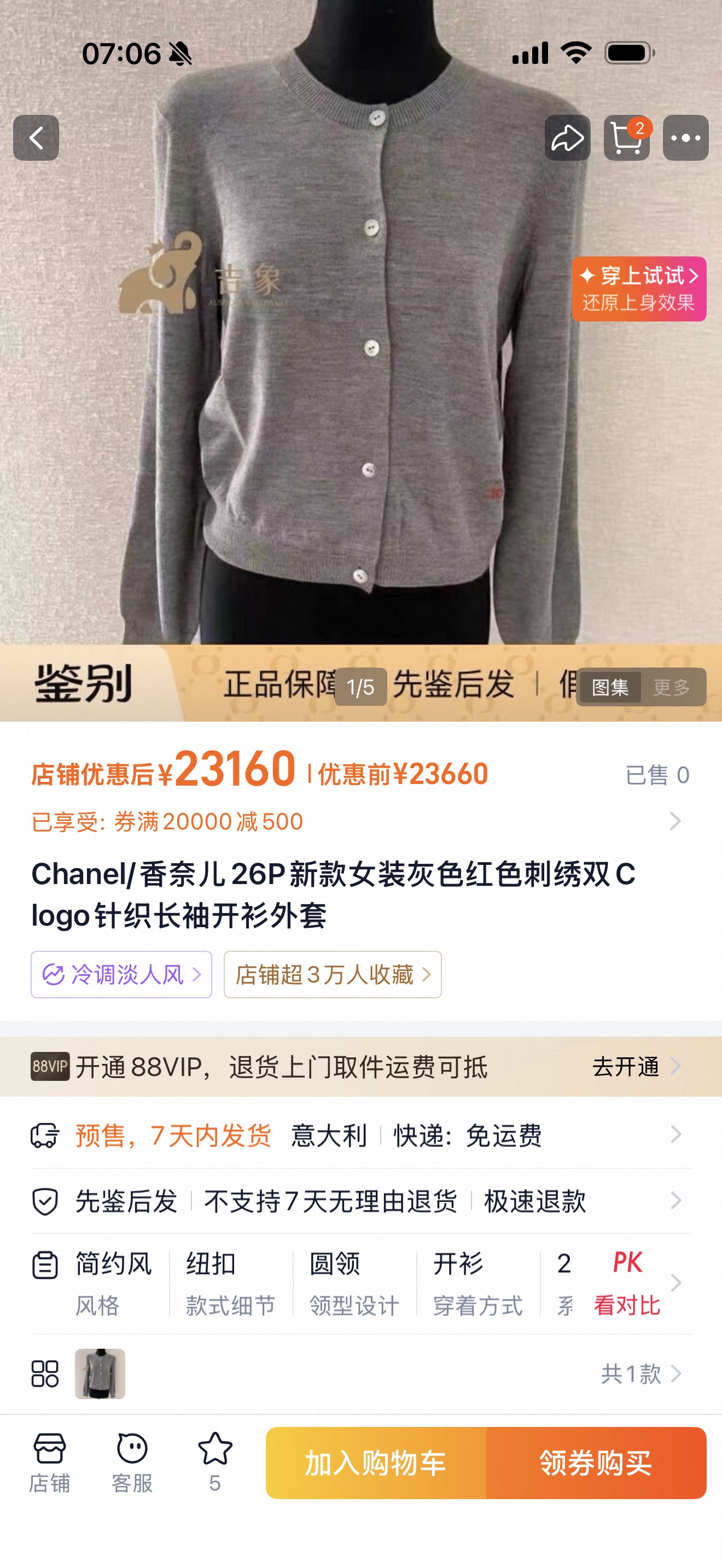The width and height of the screenshot is (722, 1568).
Task: View the 先鉴后发 service guarantees row
Action: tap(361, 1201)
